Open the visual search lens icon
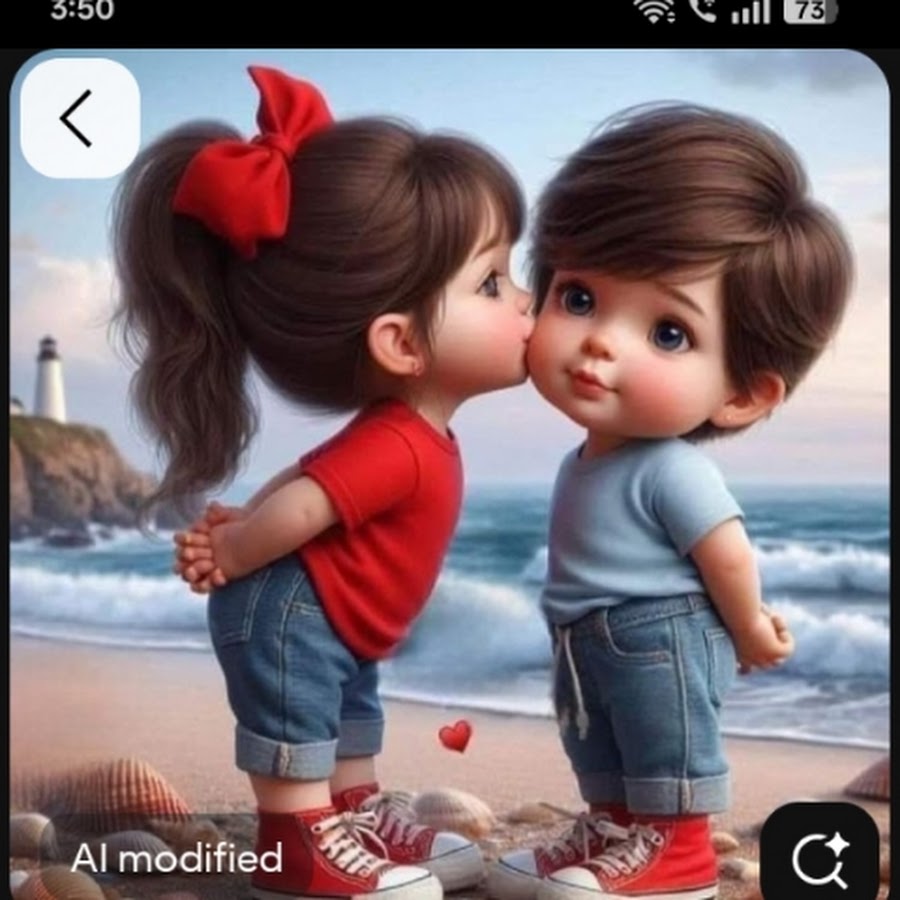This screenshot has height=900, width=900. (820, 855)
